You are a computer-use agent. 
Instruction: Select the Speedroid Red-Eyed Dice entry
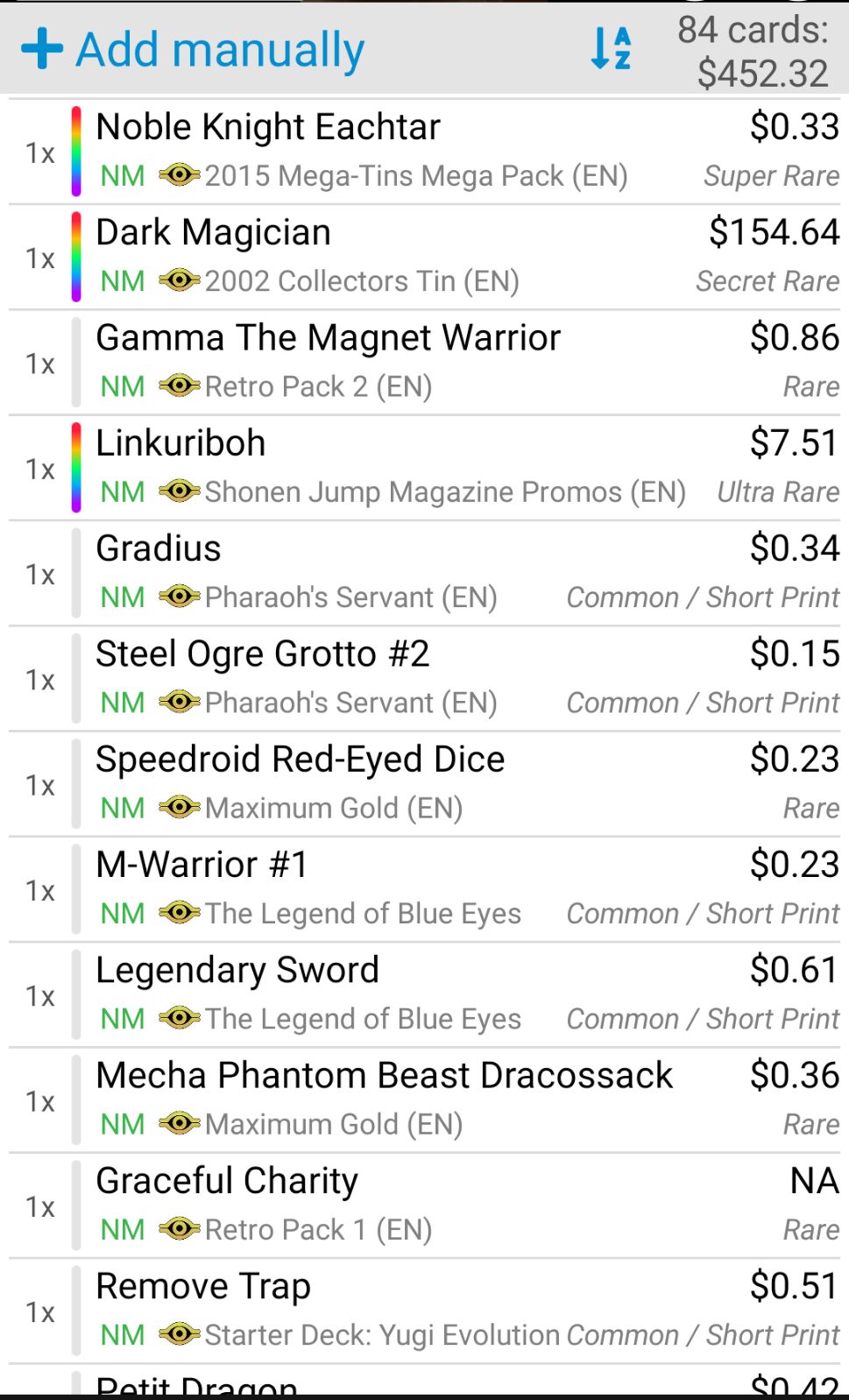click(x=424, y=784)
